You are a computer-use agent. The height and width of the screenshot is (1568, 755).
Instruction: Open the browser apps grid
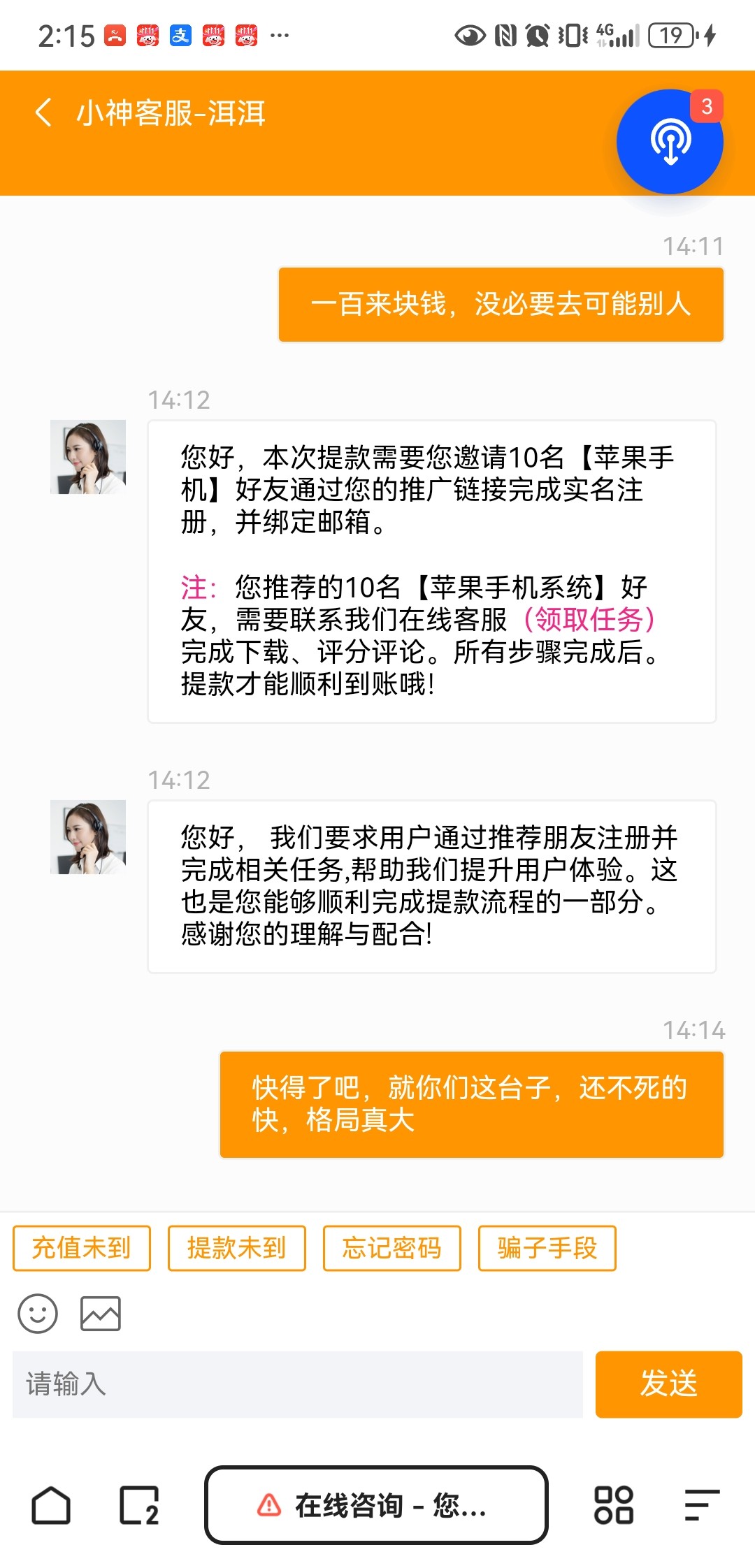point(613,1504)
